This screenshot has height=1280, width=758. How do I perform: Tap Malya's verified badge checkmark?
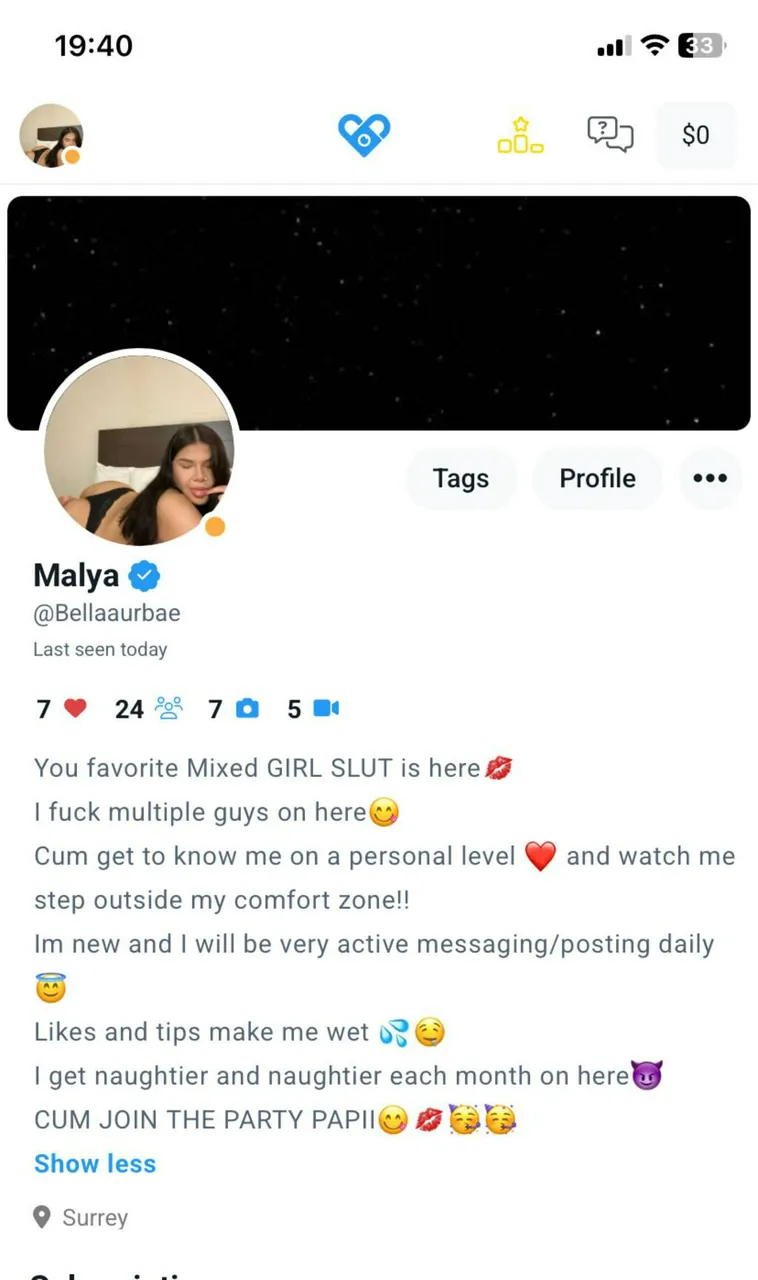146,575
